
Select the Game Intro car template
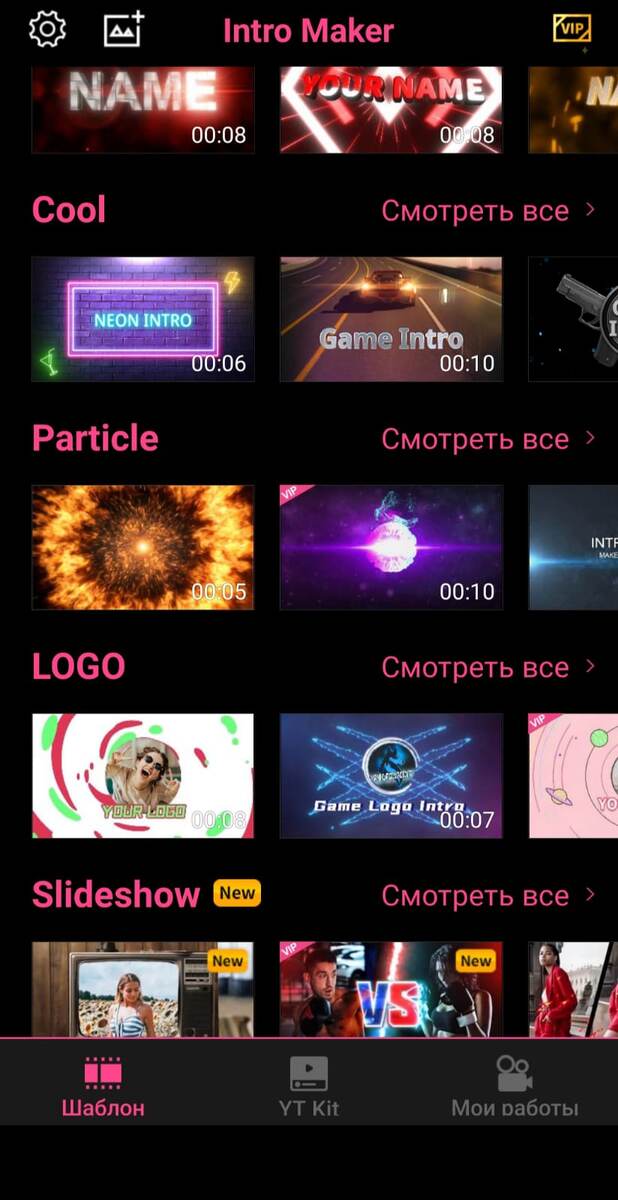tap(391, 319)
